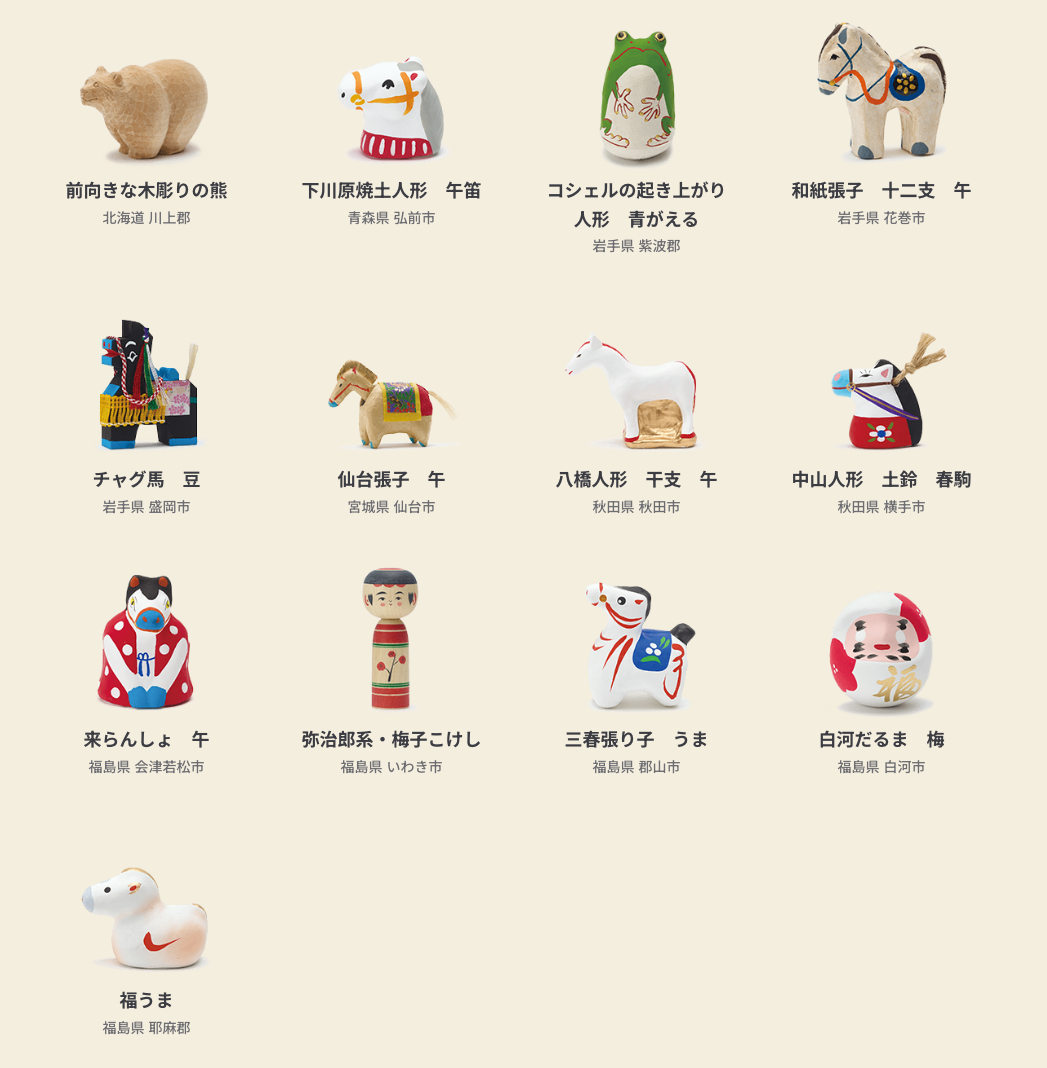The image size is (1047, 1068).
Task: Open the 来らんしょ 午 item
Action: click(x=146, y=645)
